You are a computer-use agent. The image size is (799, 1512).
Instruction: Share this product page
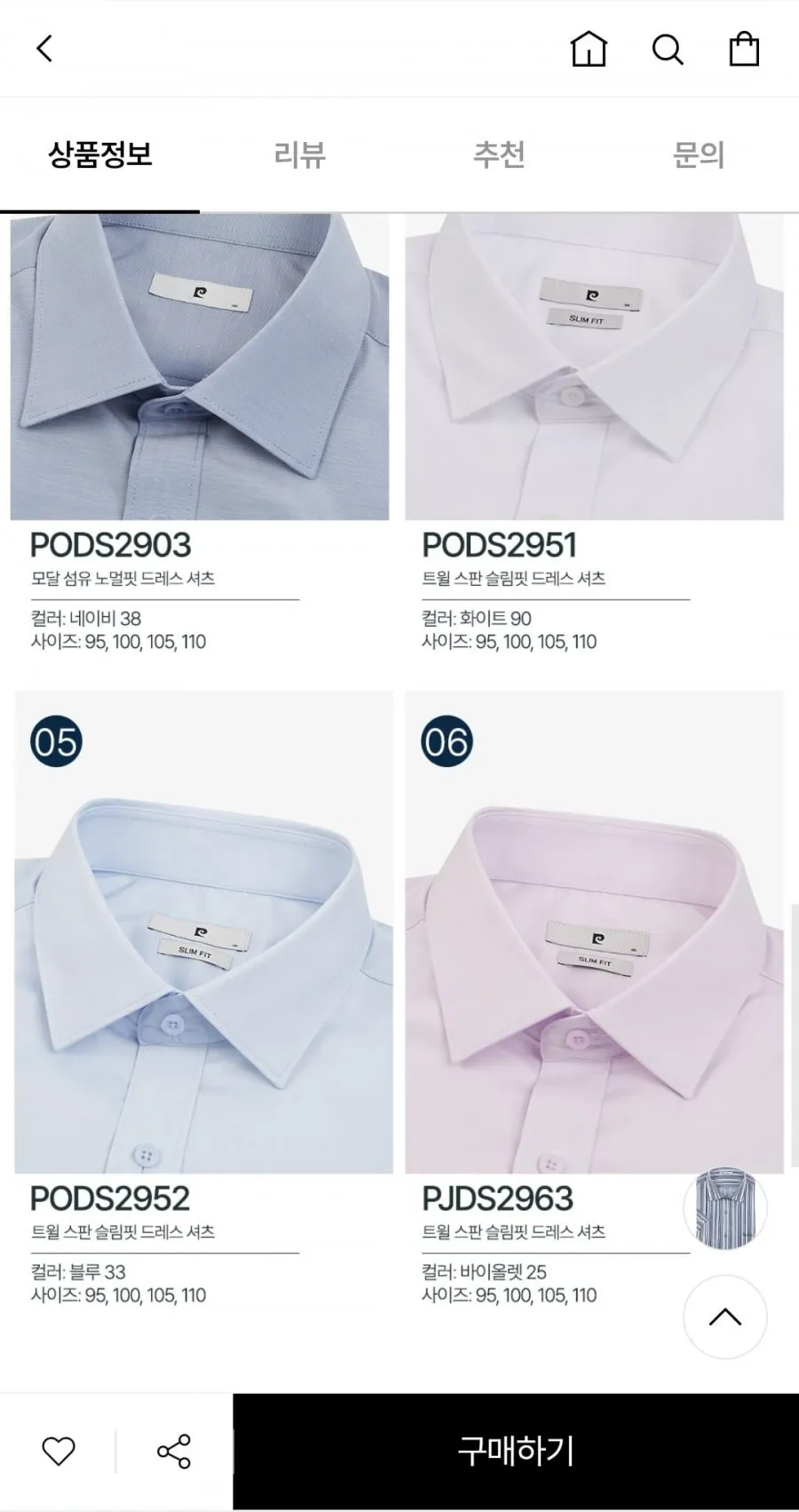point(174,1452)
